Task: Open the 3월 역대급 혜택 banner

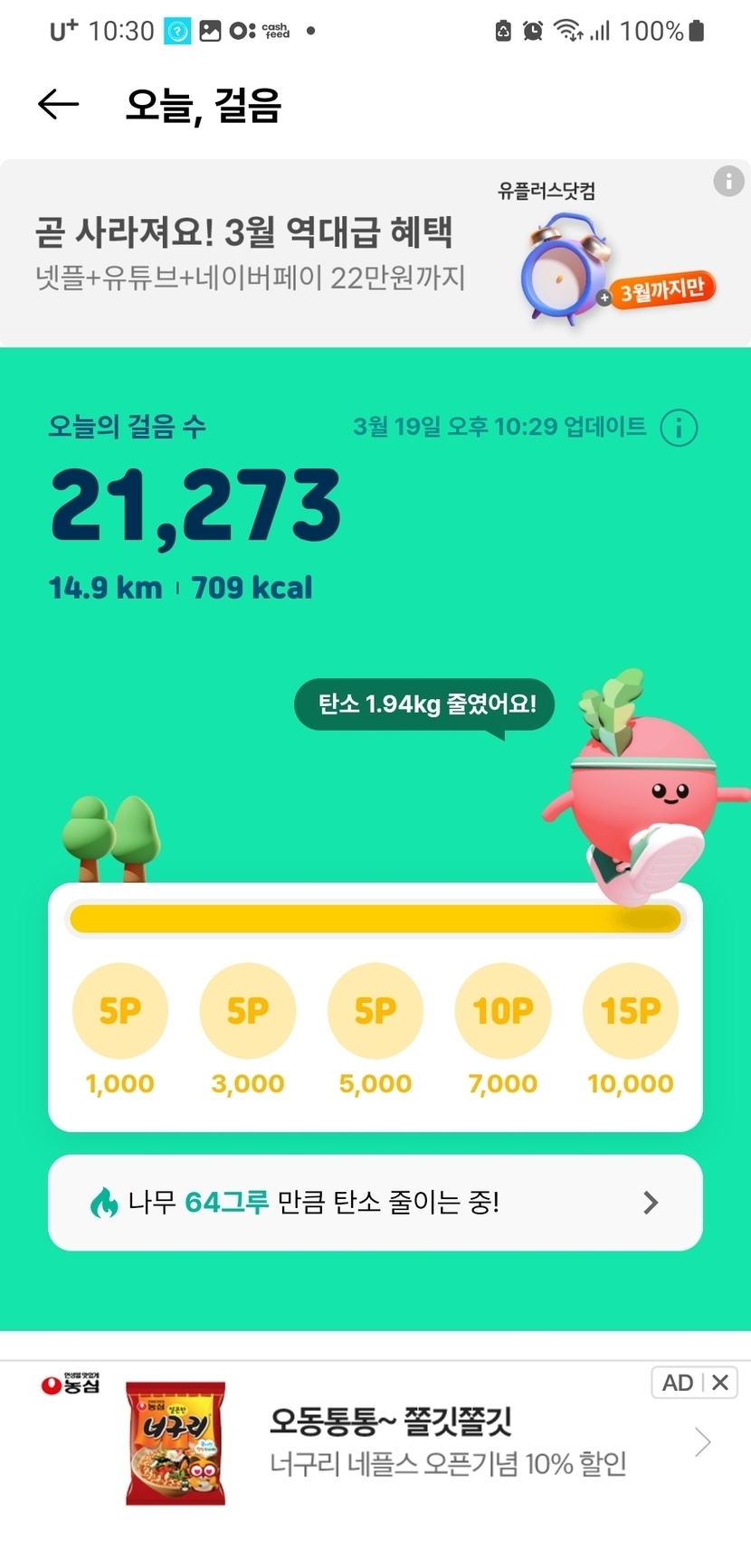Action: coord(271,253)
